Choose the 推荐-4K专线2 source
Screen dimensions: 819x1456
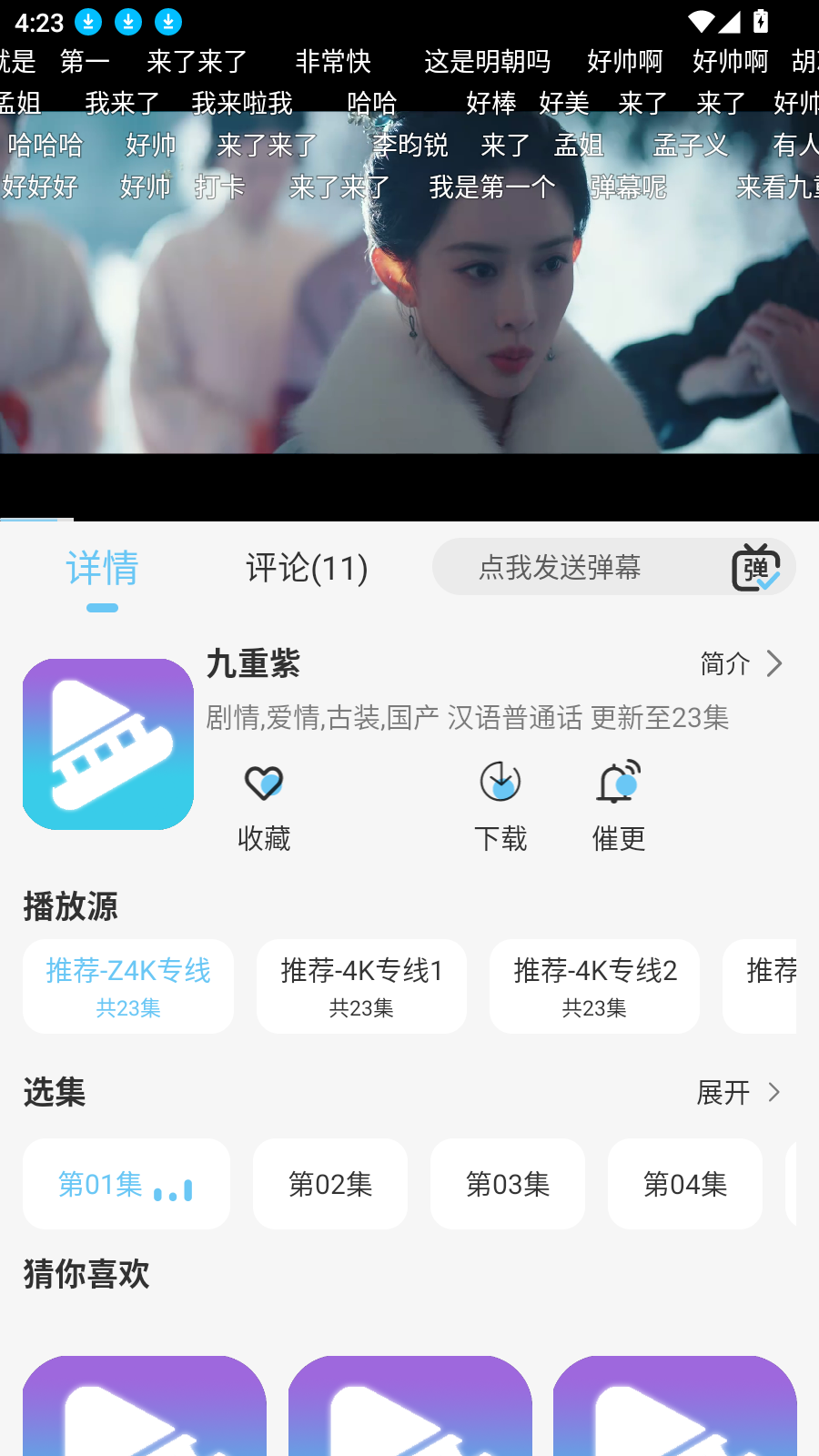pos(594,986)
